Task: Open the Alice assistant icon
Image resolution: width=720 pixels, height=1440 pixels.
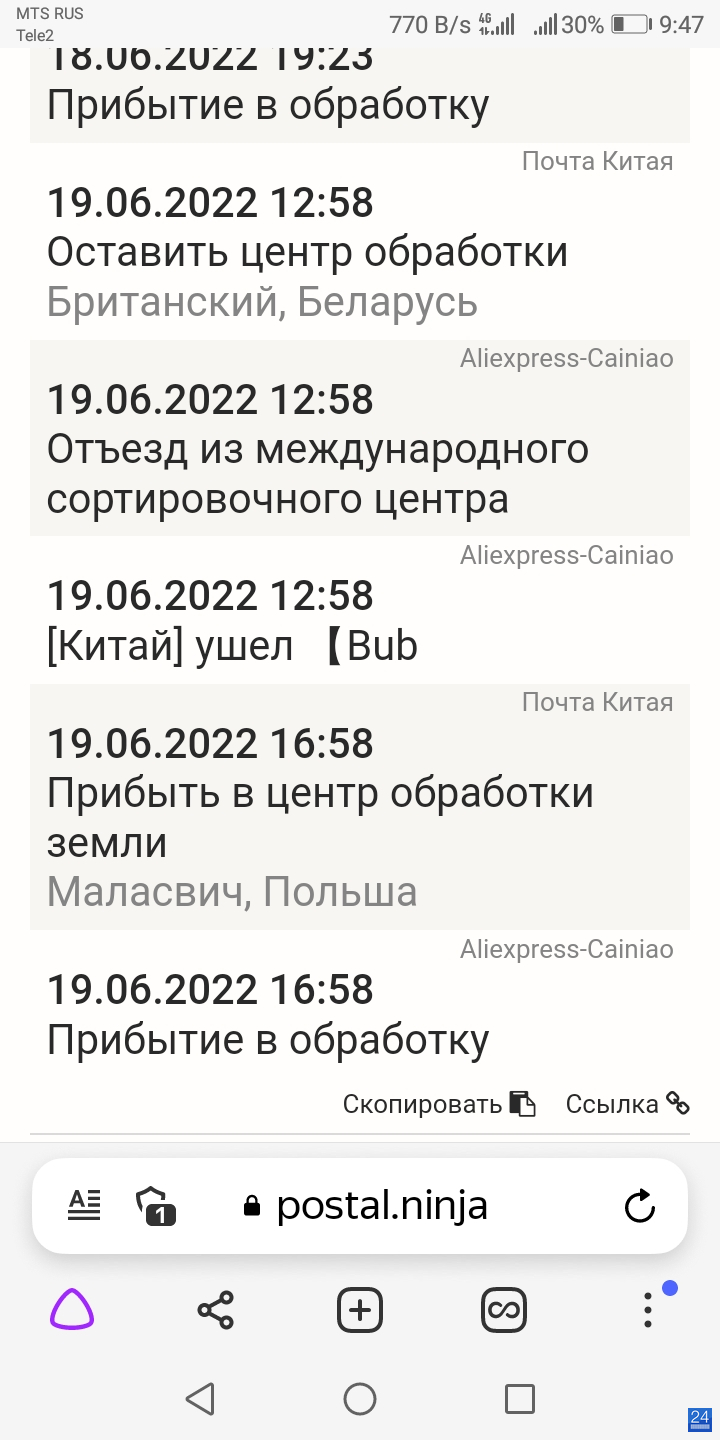Action: [x=72, y=1309]
